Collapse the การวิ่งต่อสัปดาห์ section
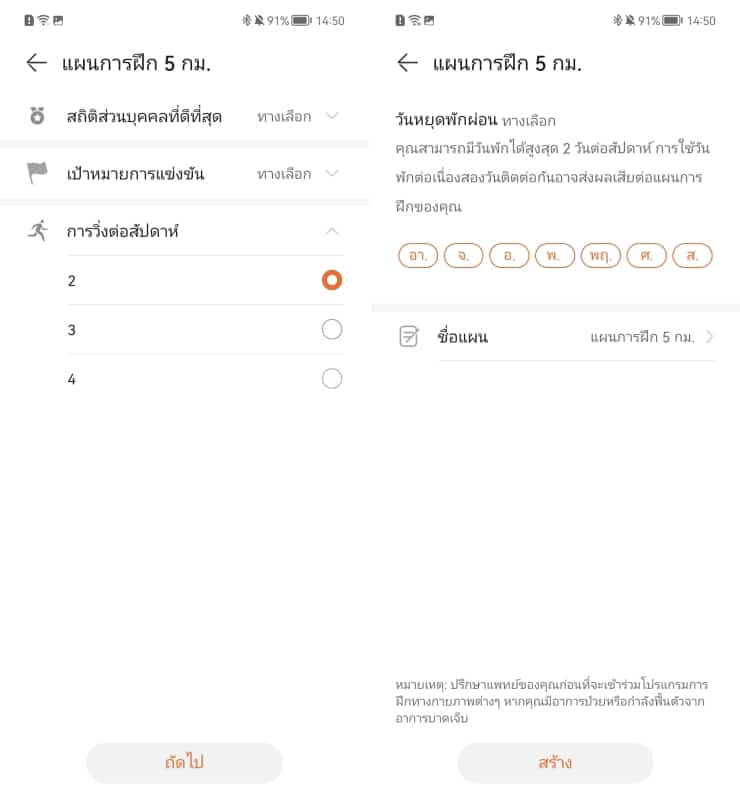740x800 pixels. coord(332,231)
